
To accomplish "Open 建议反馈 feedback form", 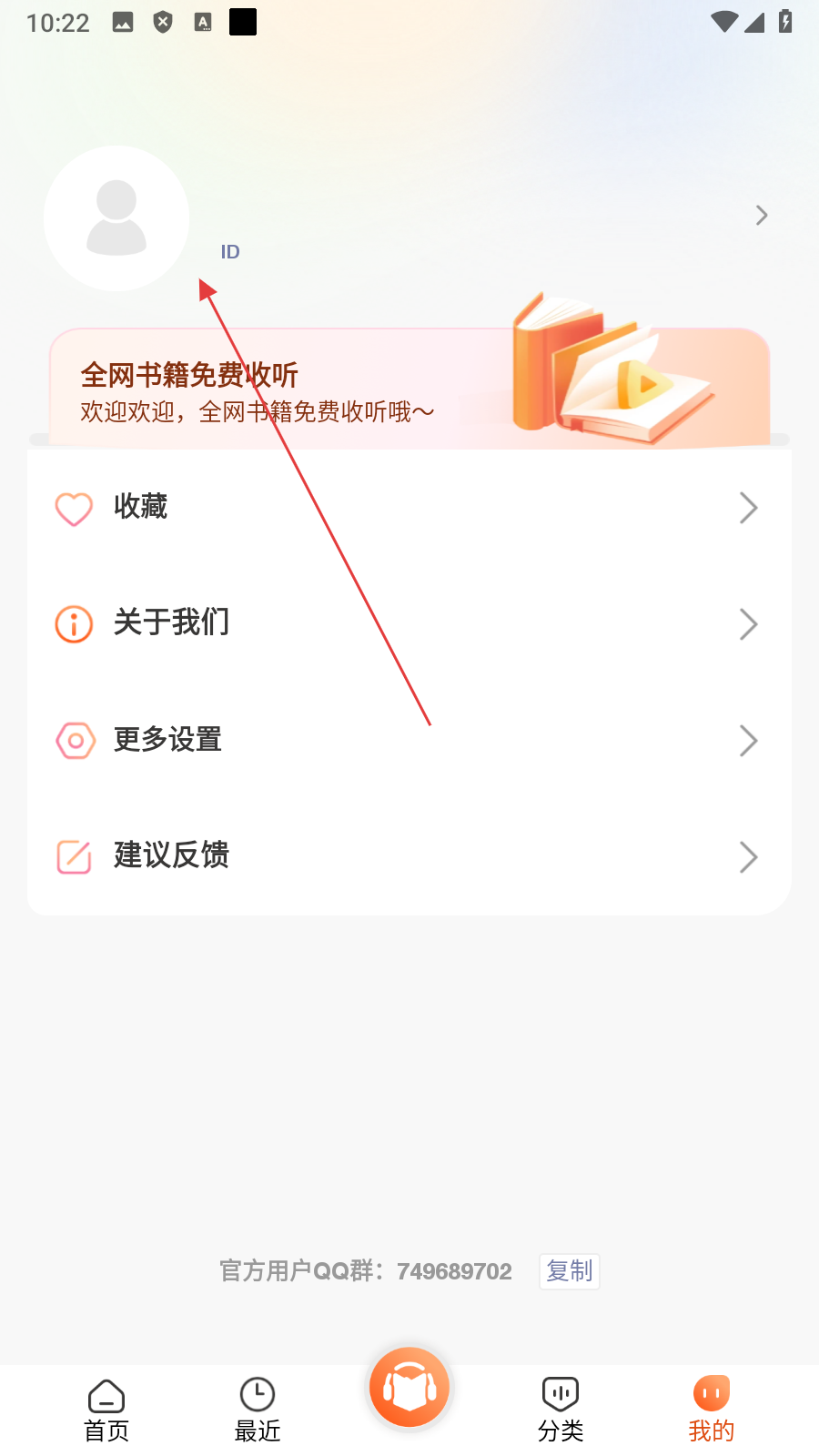I will click(409, 856).
